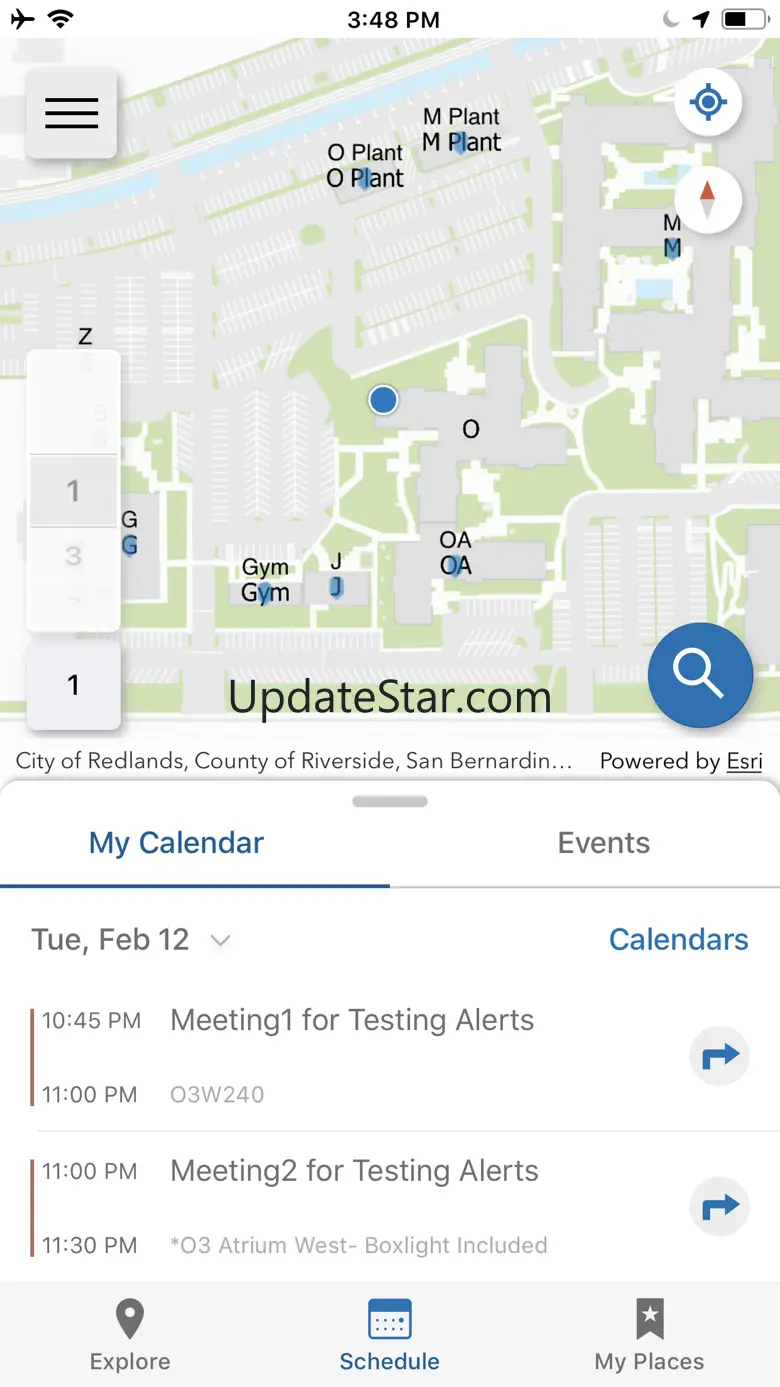Reset map orientation with compass
The width and height of the screenshot is (780, 1387).
tap(708, 200)
